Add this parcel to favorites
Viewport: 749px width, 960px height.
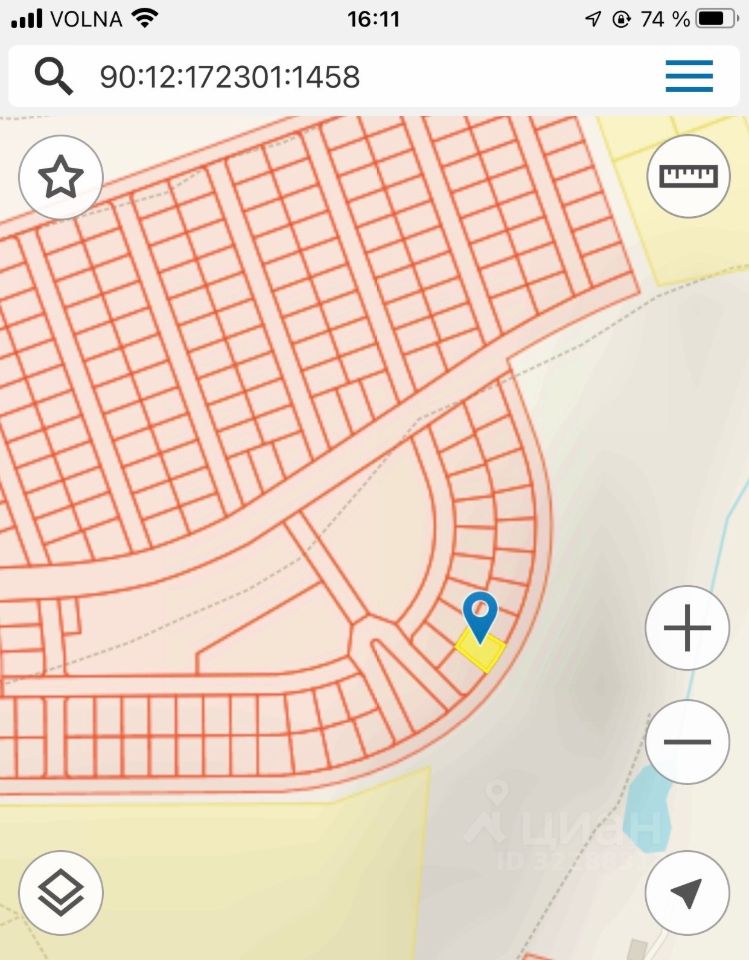coord(61,177)
